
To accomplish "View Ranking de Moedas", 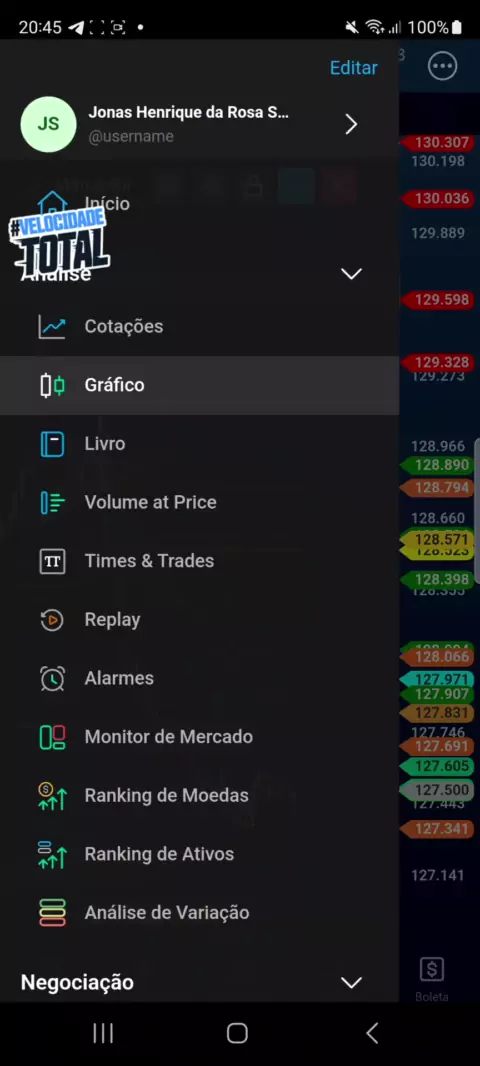I will pyautogui.click(x=199, y=795).
